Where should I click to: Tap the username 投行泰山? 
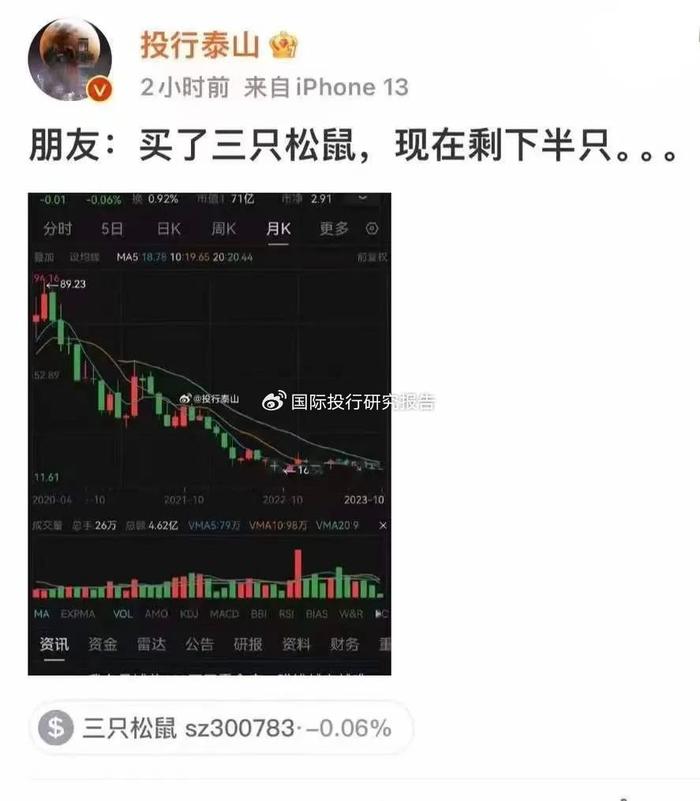coord(199,43)
